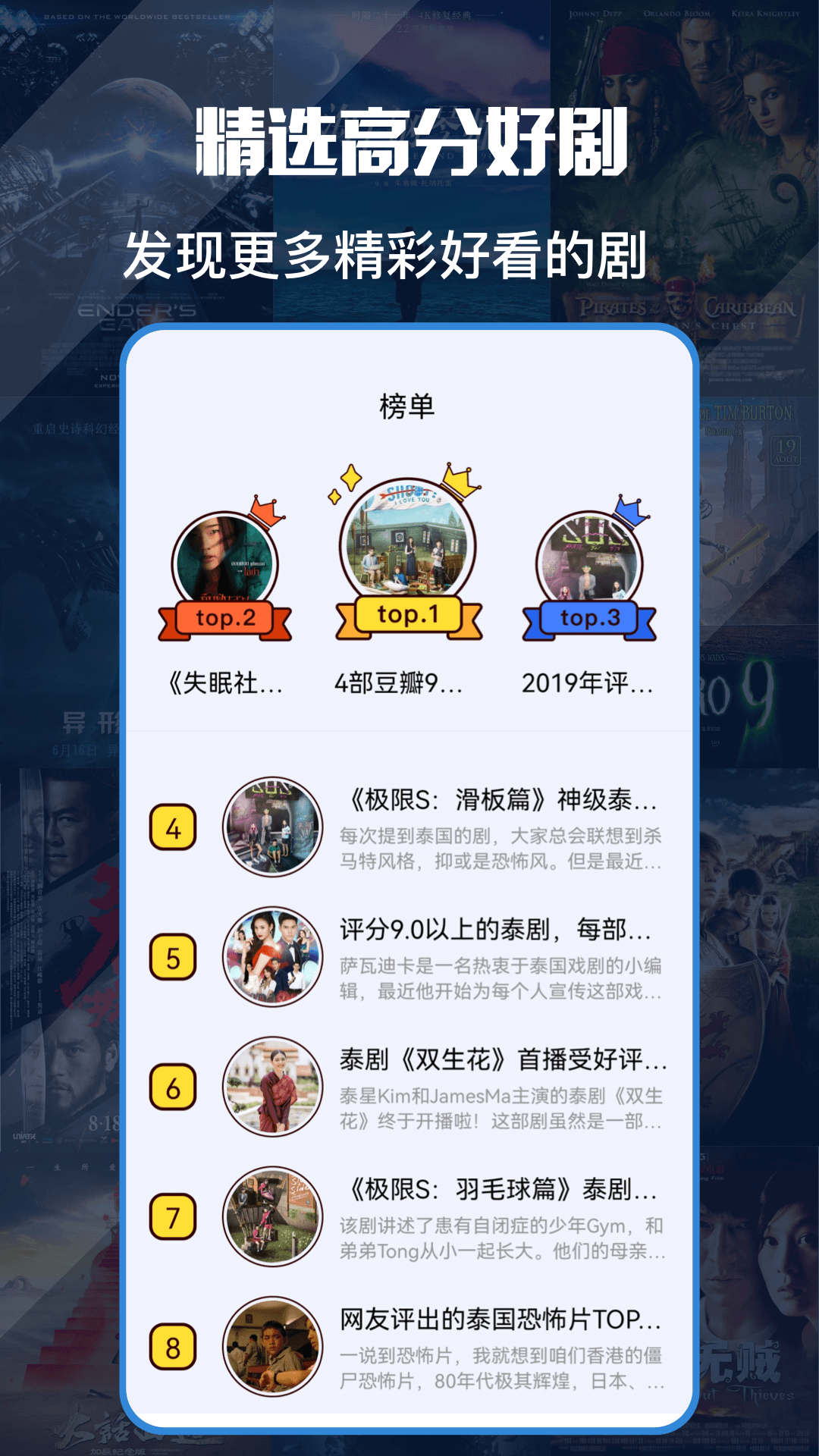Click the headline 精选高分好剧

409,140
